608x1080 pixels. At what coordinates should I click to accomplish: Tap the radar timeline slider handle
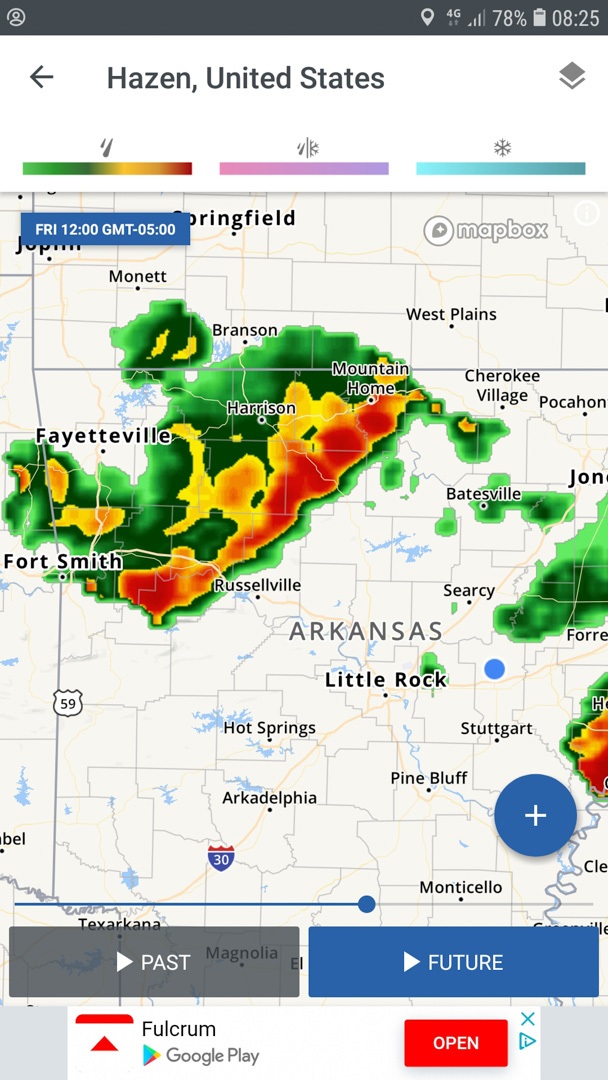pyautogui.click(x=367, y=904)
